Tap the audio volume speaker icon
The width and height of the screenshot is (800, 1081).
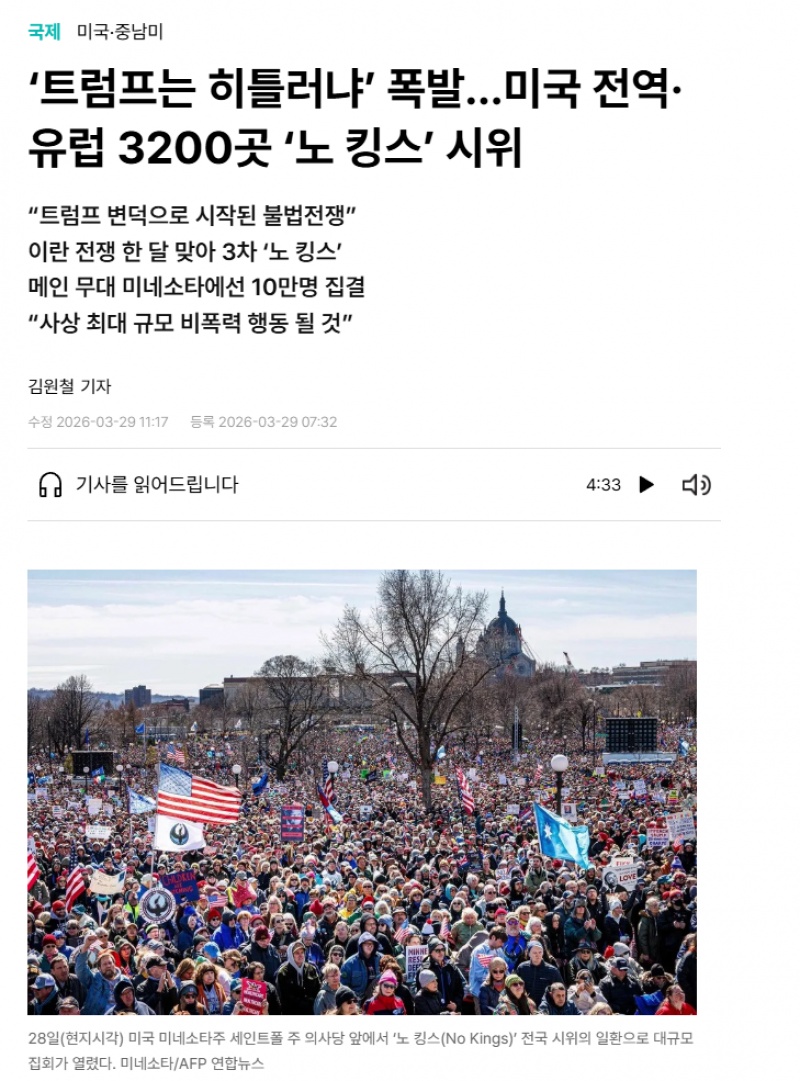tap(696, 485)
